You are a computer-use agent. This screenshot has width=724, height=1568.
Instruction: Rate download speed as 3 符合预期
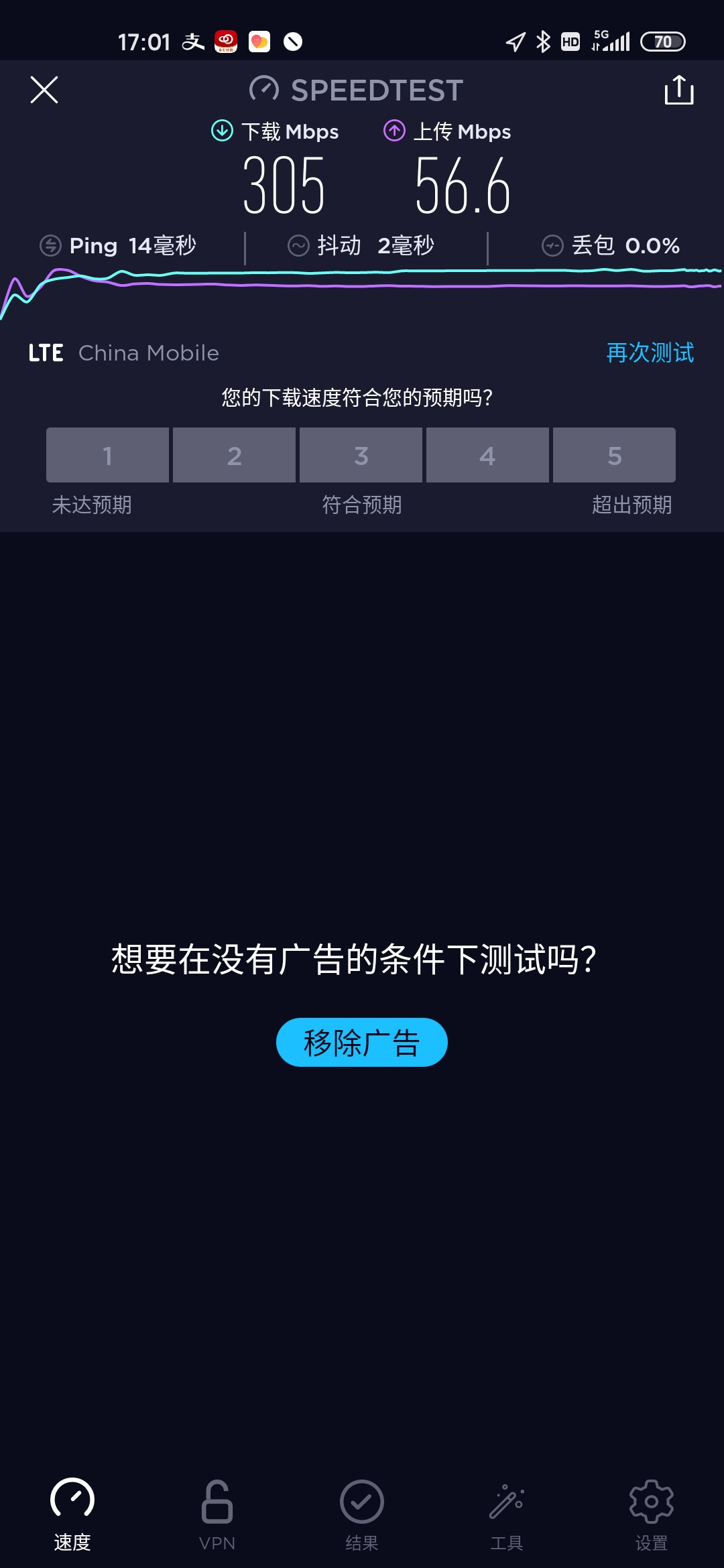361,455
